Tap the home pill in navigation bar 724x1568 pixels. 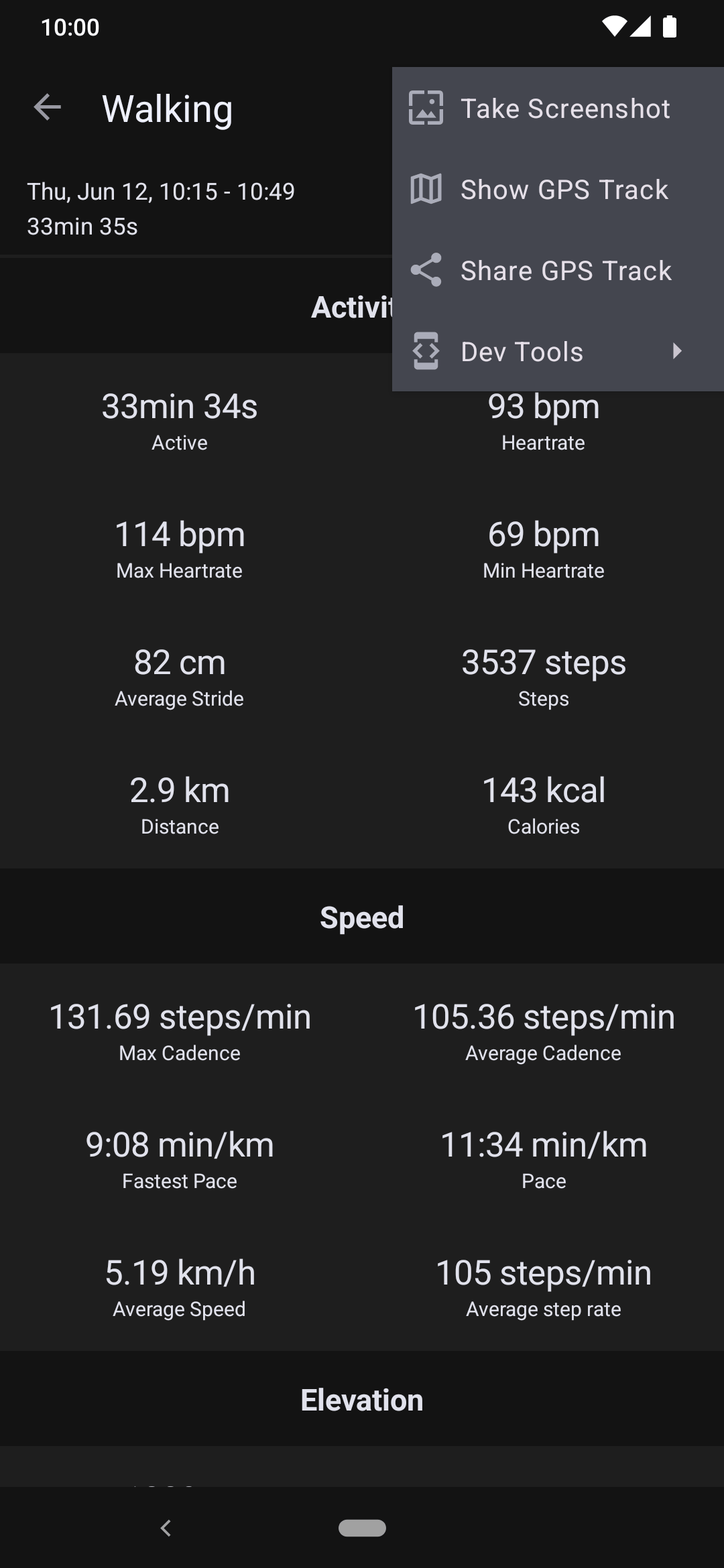pos(362,1528)
